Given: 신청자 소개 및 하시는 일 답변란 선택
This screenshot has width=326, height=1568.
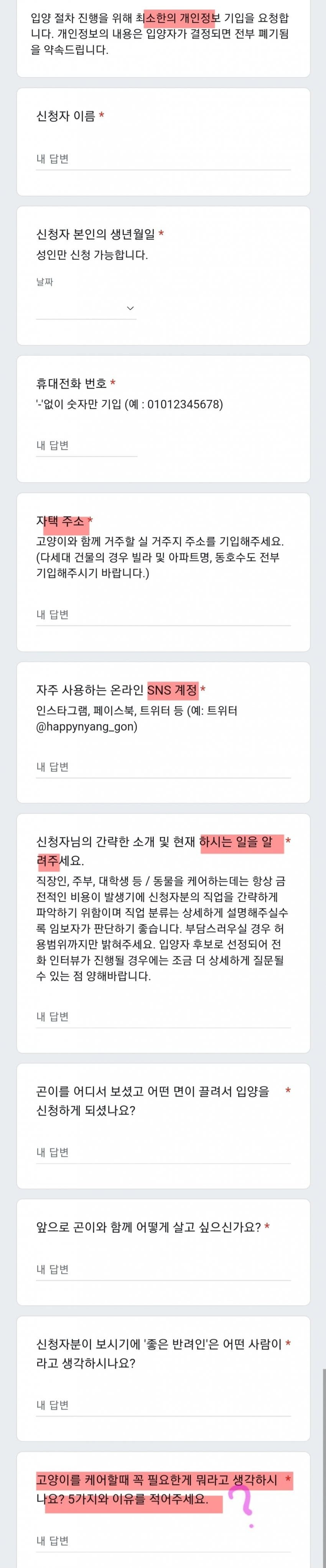Looking at the screenshot, I should pos(163,1017).
